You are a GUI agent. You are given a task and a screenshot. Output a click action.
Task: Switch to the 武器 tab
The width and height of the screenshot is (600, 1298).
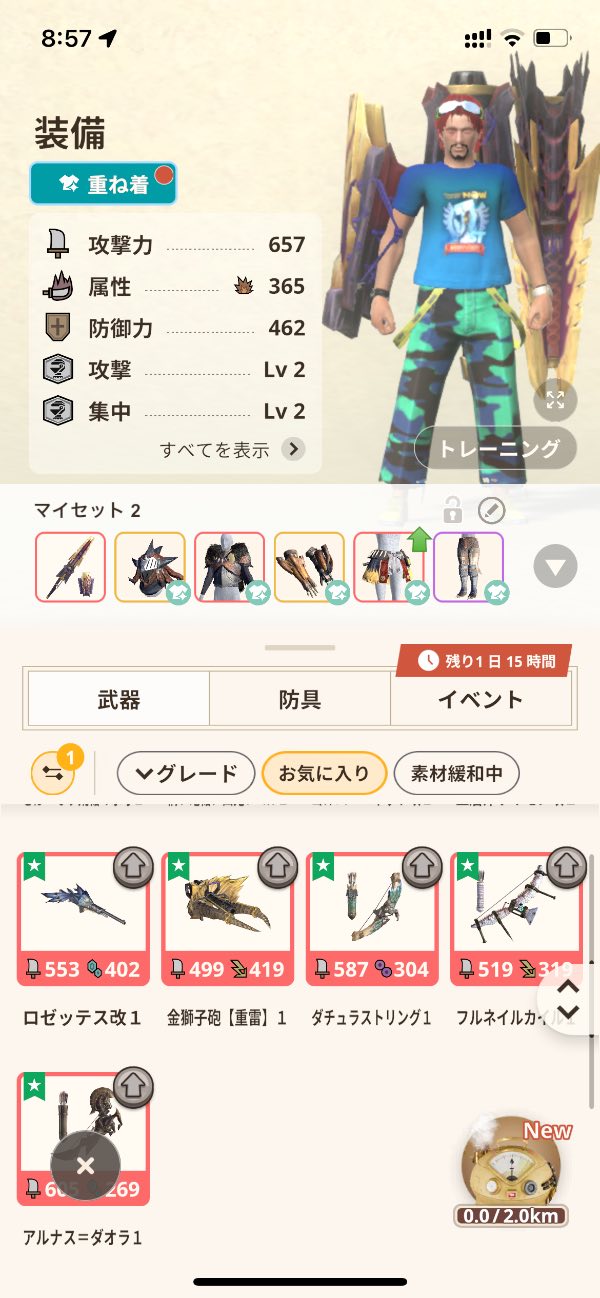point(119,699)
